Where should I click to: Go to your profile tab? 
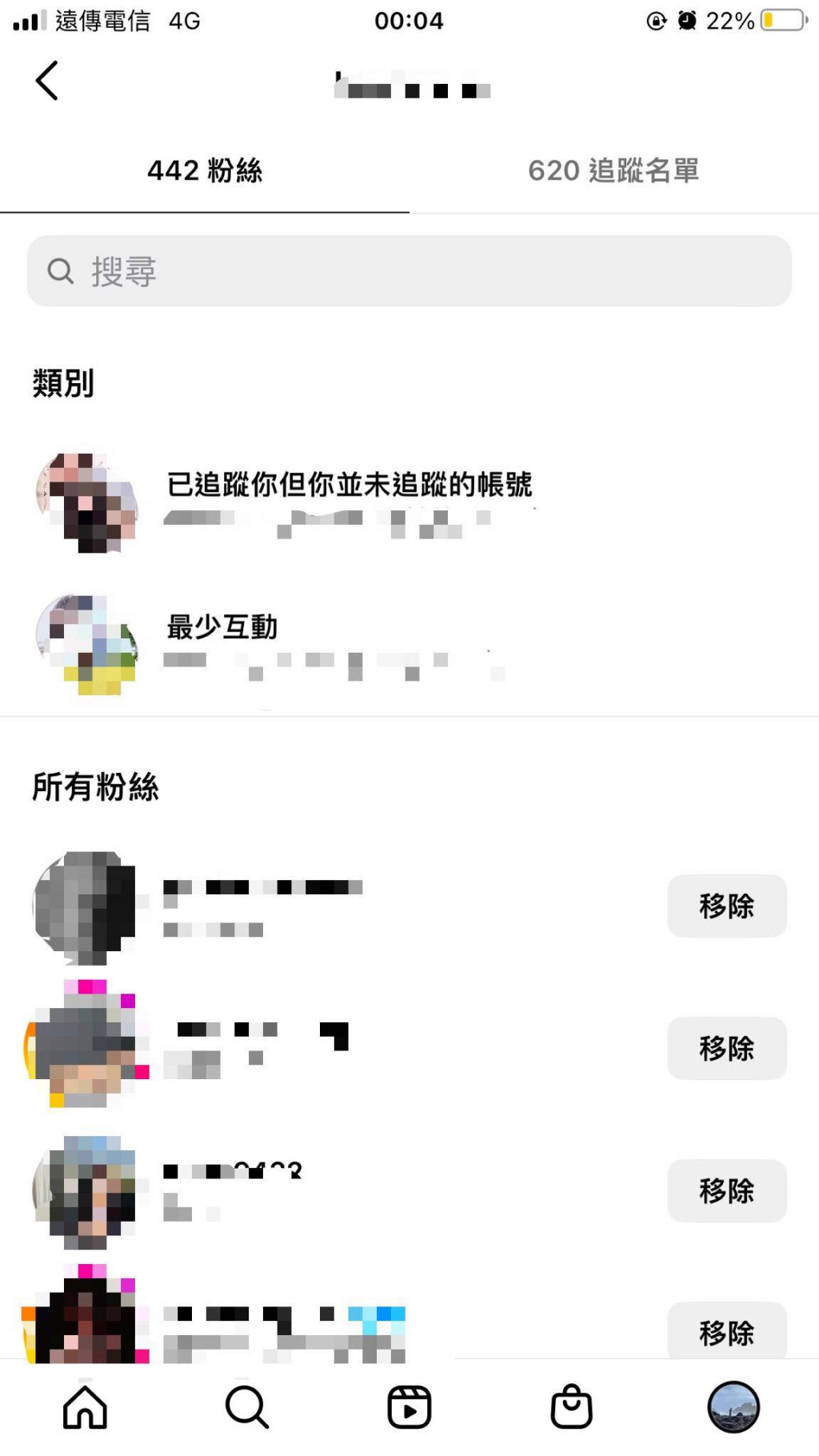pos(733,1407)
